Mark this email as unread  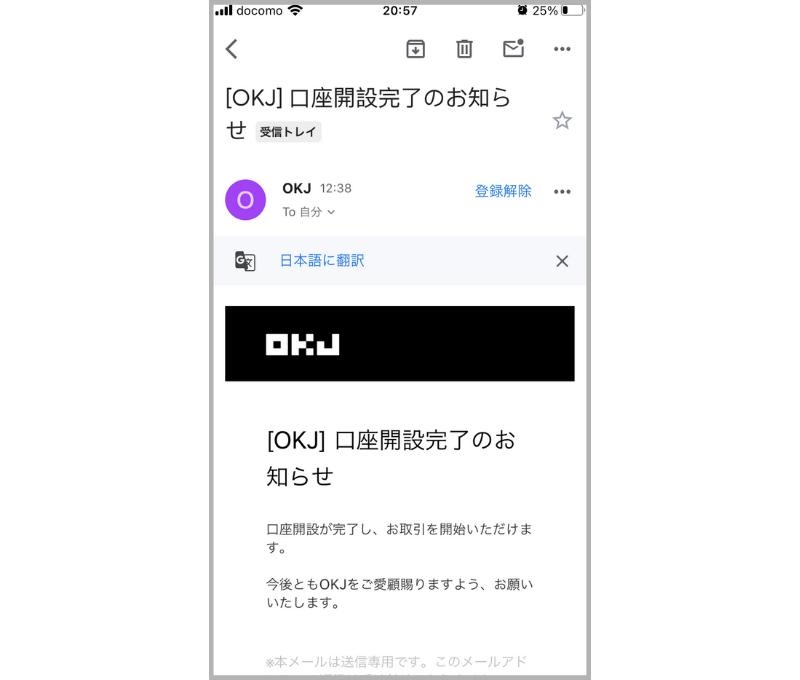coord(513,49)
